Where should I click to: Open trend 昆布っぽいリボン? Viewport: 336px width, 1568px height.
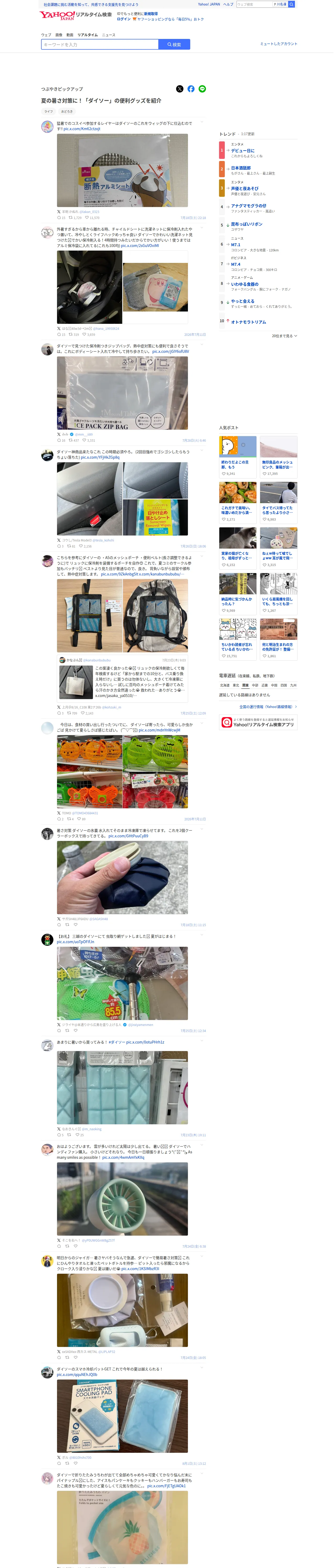tap(247, 224)
